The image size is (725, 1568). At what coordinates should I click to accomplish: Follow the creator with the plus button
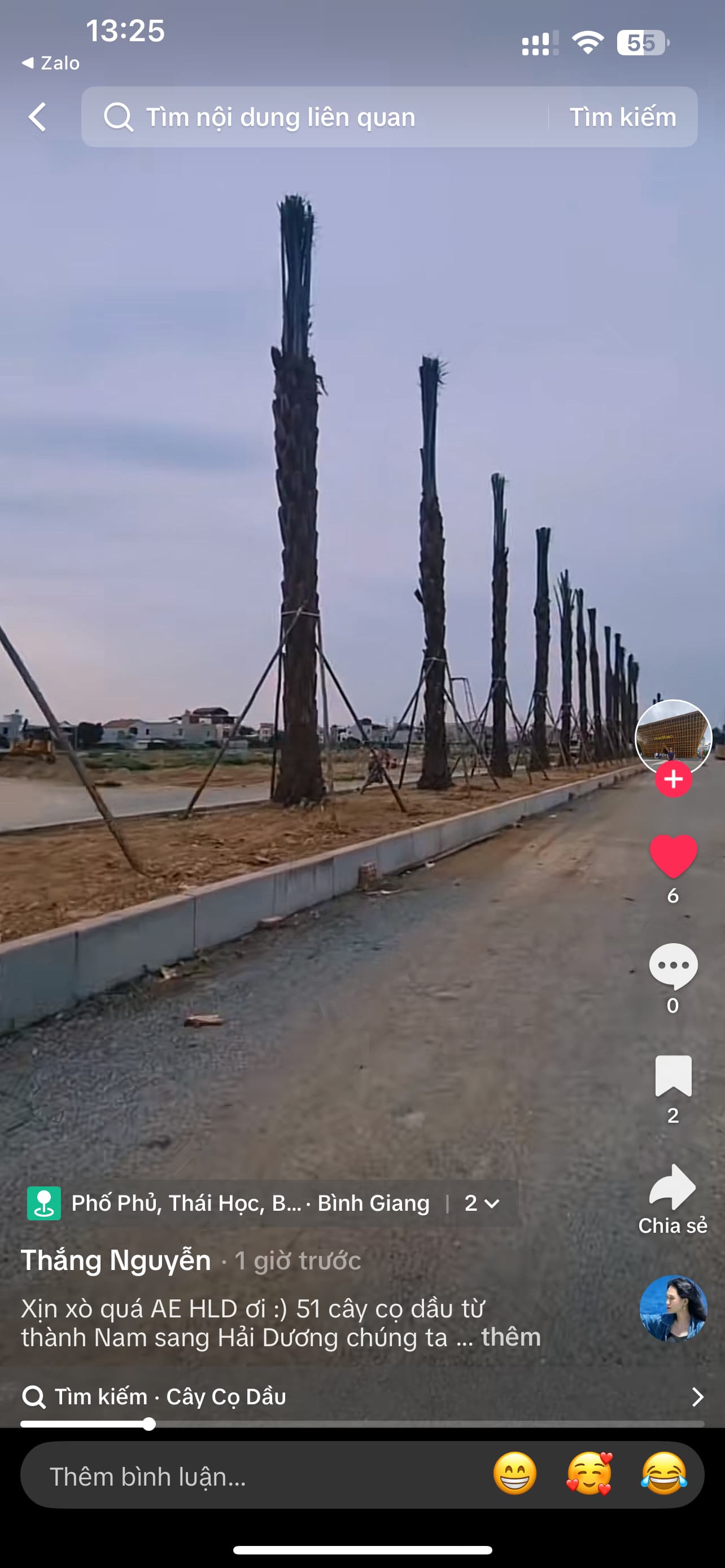672,779
